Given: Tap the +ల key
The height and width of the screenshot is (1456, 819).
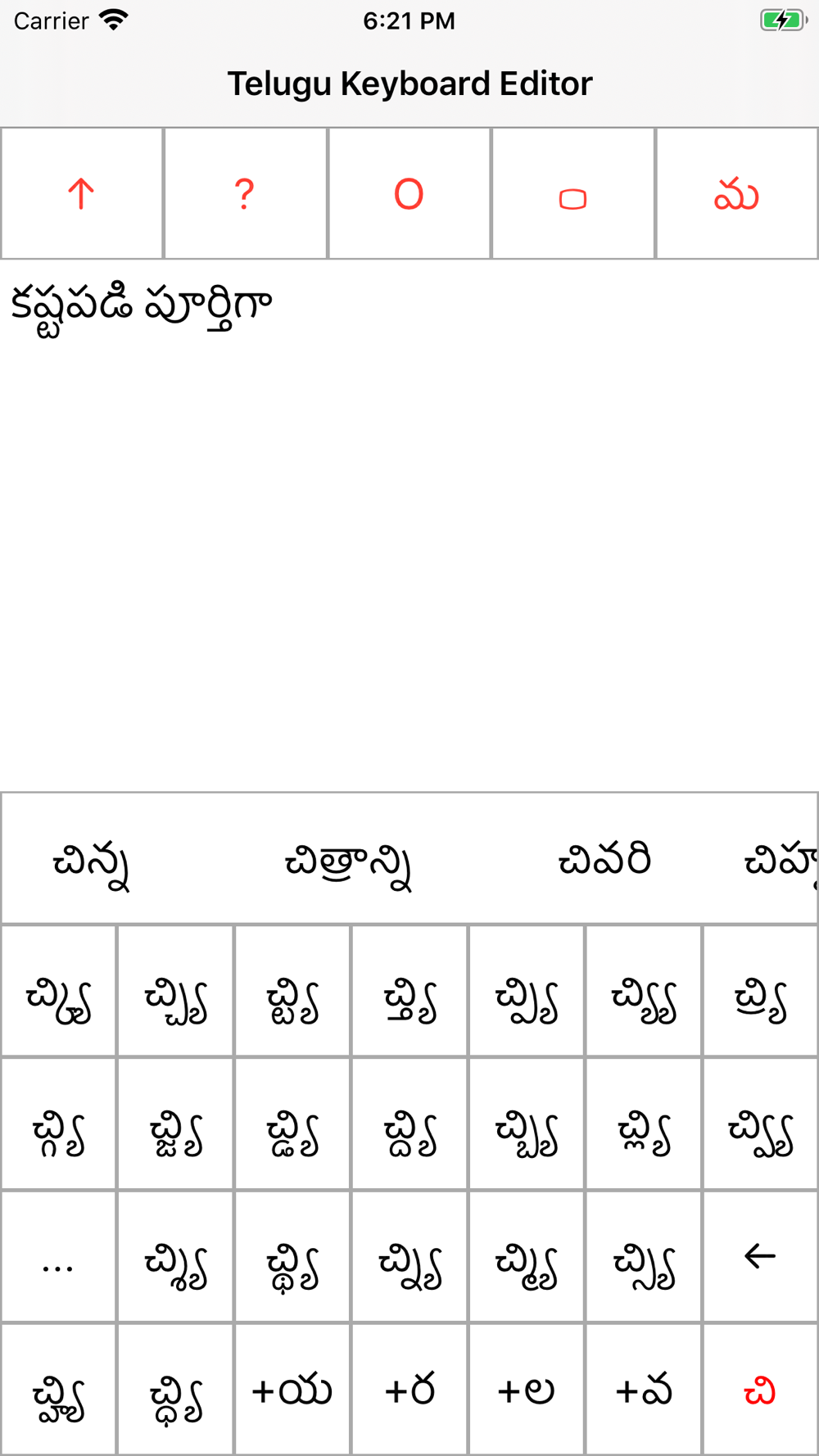Looking at the screenshot, I should (x=527, y=1390).
